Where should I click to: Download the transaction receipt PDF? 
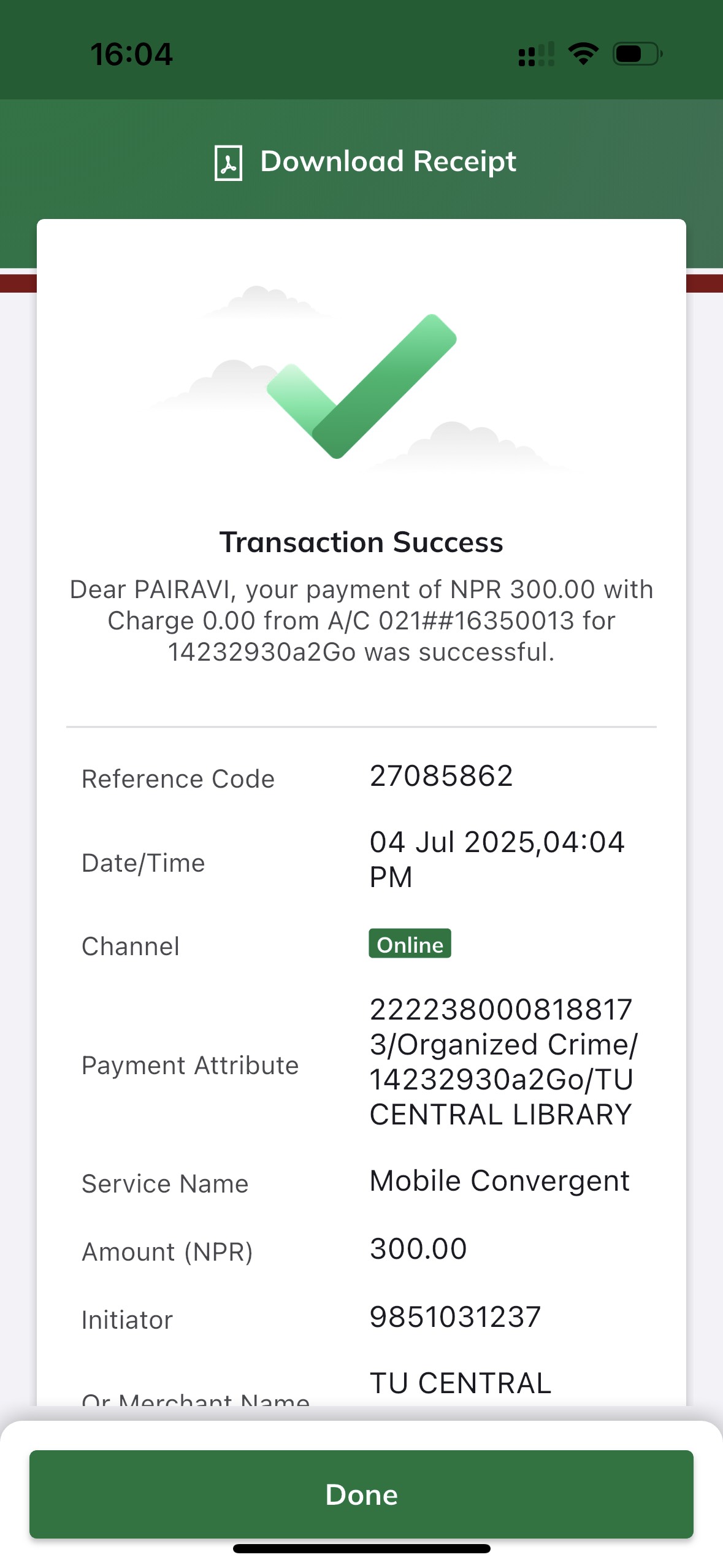(x=365, y=162)
